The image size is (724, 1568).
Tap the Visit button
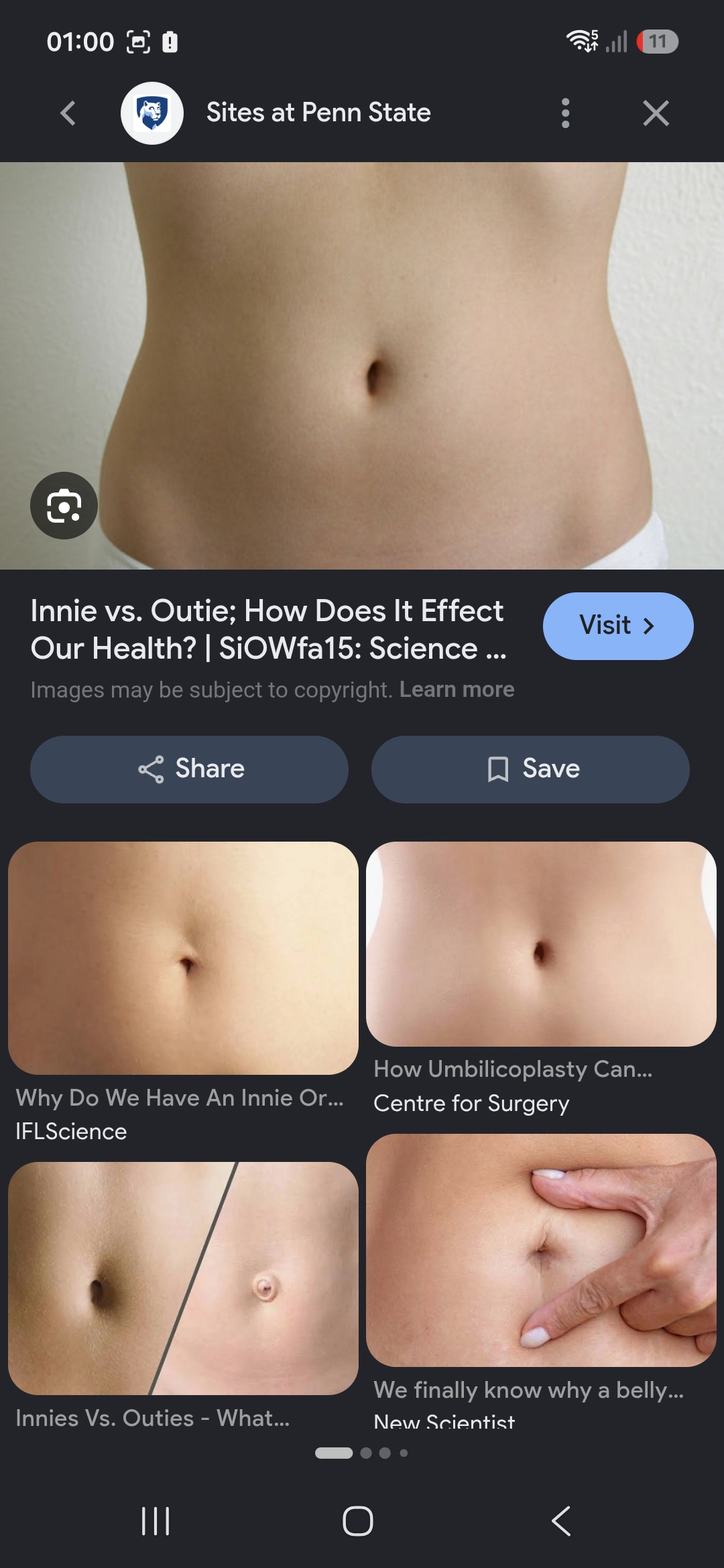(618, 626)
